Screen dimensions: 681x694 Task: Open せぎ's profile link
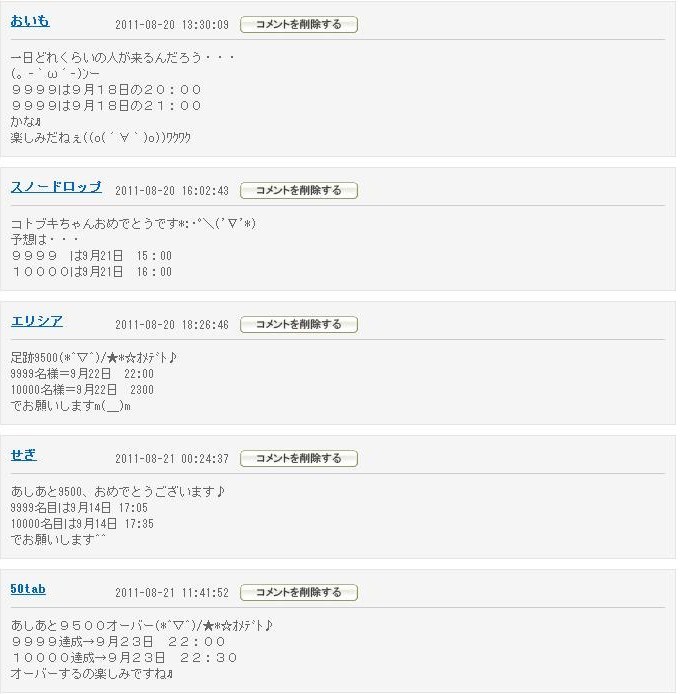coord(24,455)
